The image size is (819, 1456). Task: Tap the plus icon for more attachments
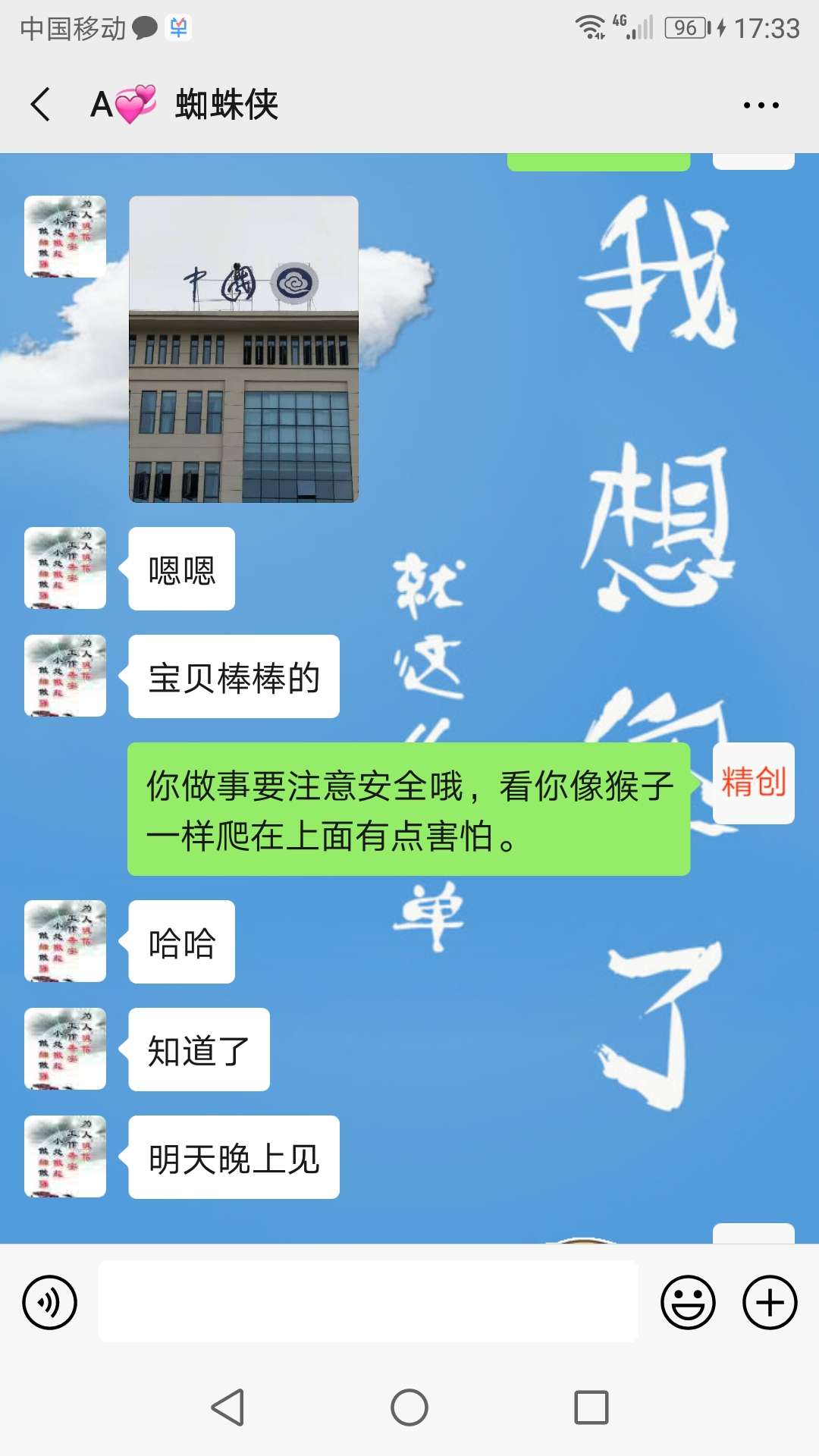tap(769, 1301)
